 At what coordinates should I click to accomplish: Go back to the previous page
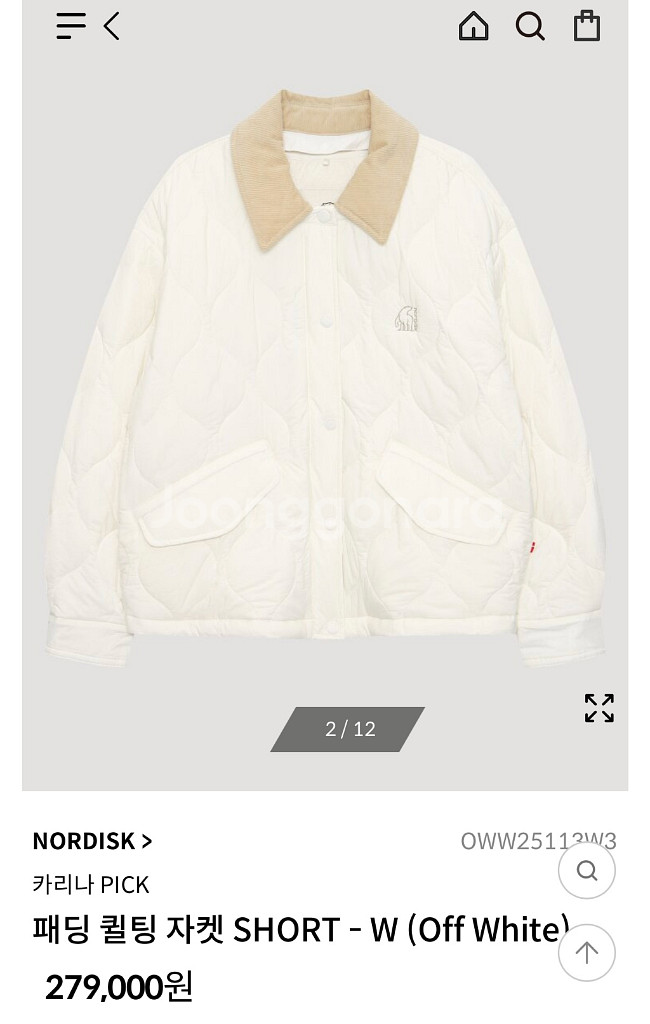click(x=111, y=26)
